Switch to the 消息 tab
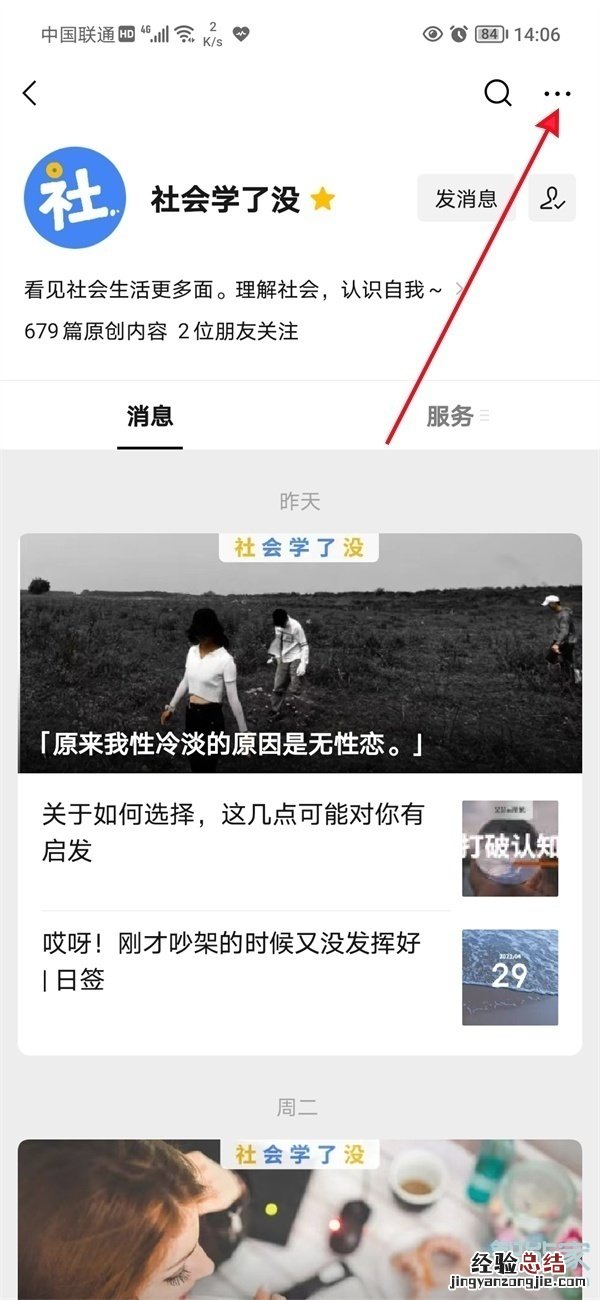Image resolution: width=600 pixels, height=1300 pixels. pos(150,416)
